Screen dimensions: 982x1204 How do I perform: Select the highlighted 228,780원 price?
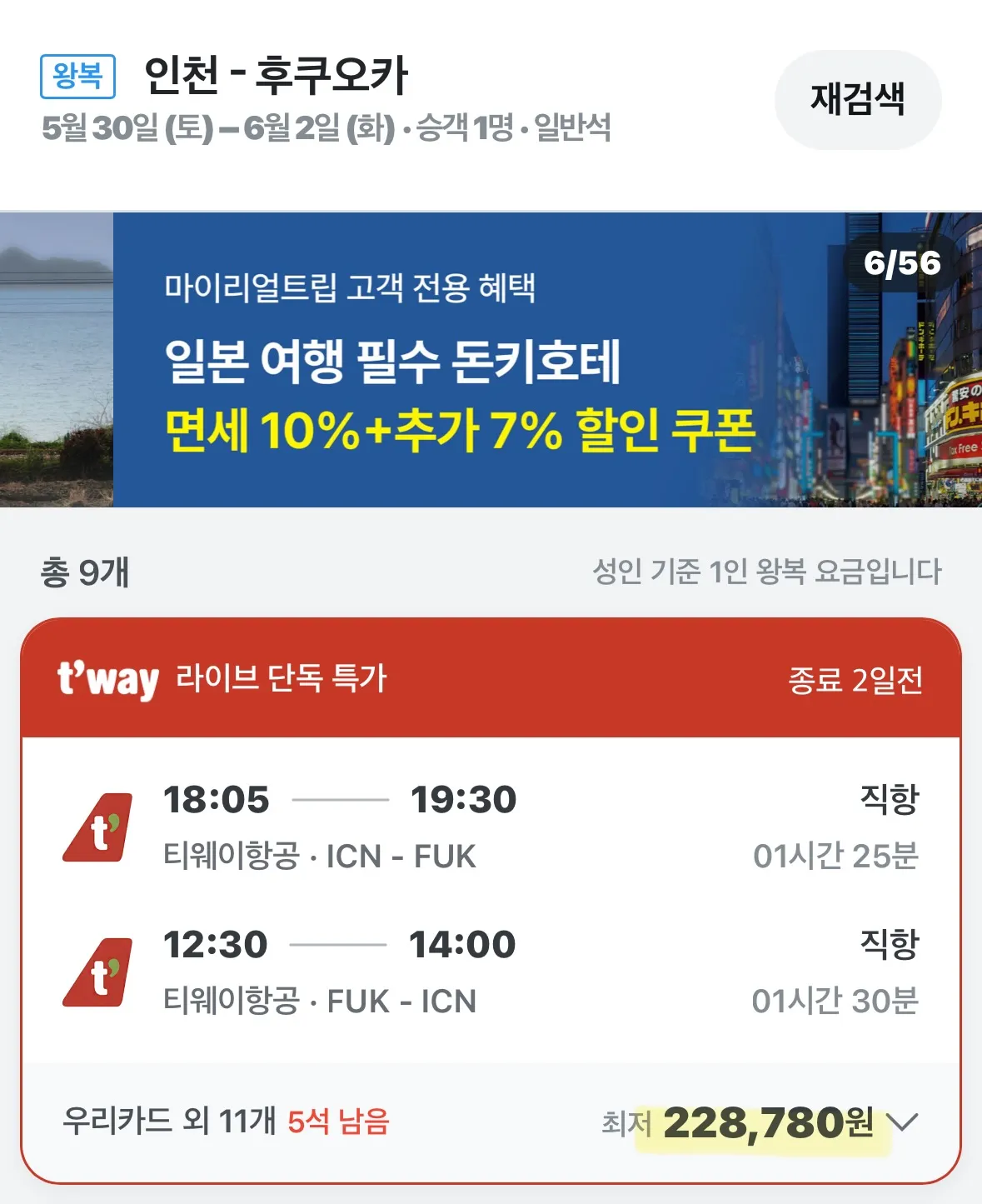point(766,1123)
